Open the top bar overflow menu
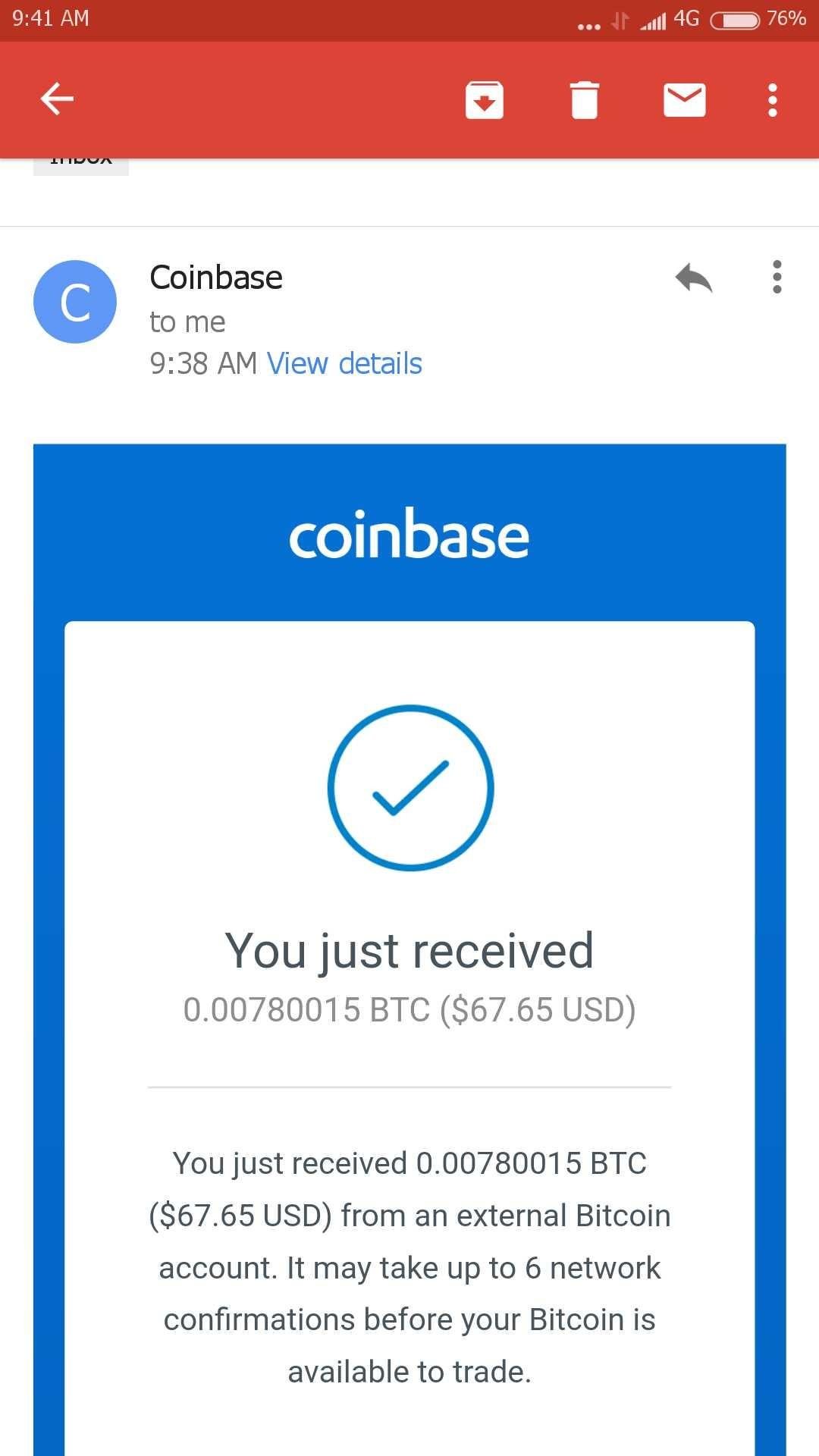Image resolution: width=819 pixels, height=1456 pixels. 773,100
